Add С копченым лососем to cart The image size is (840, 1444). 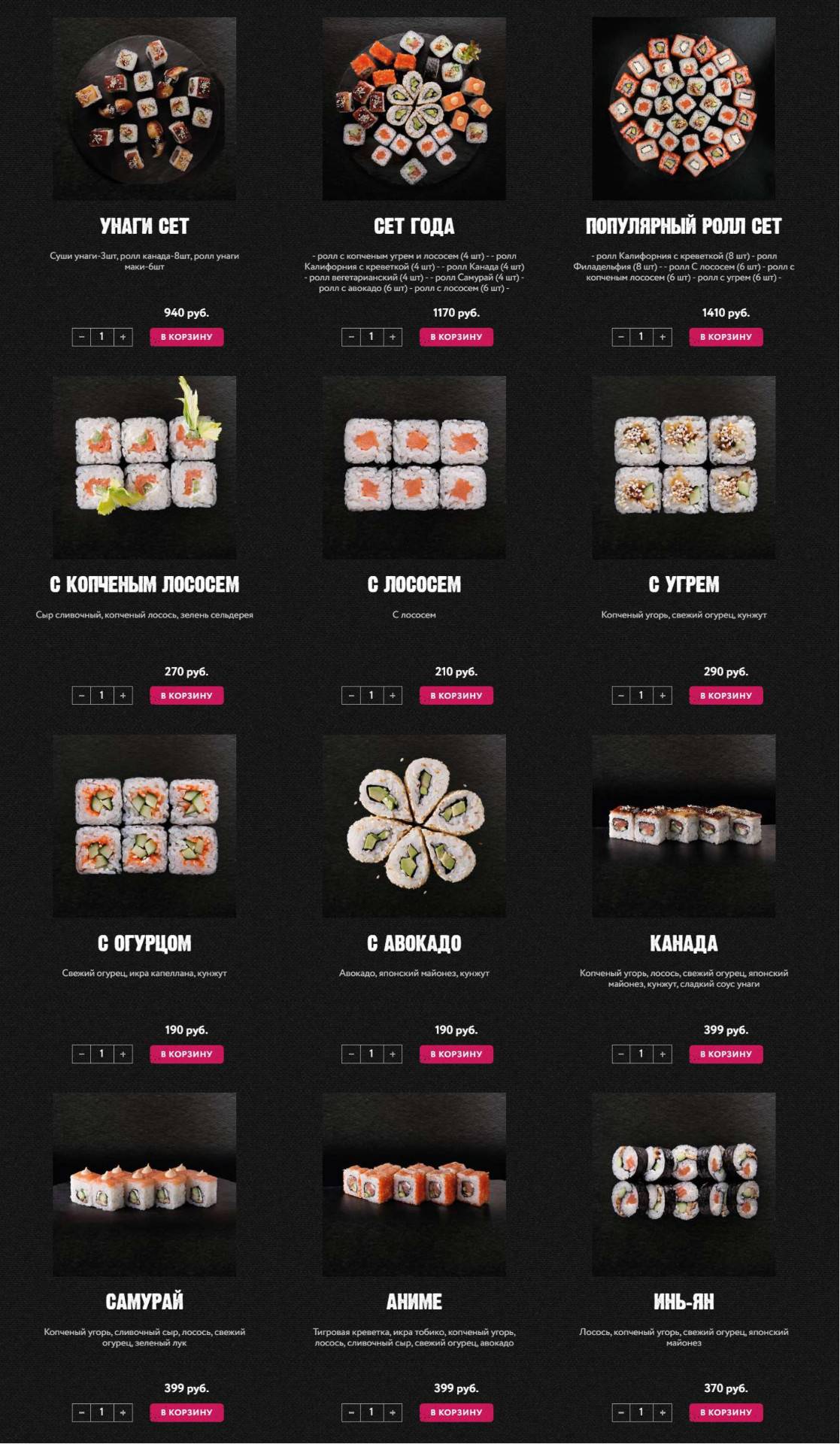[x=186, y=696]
